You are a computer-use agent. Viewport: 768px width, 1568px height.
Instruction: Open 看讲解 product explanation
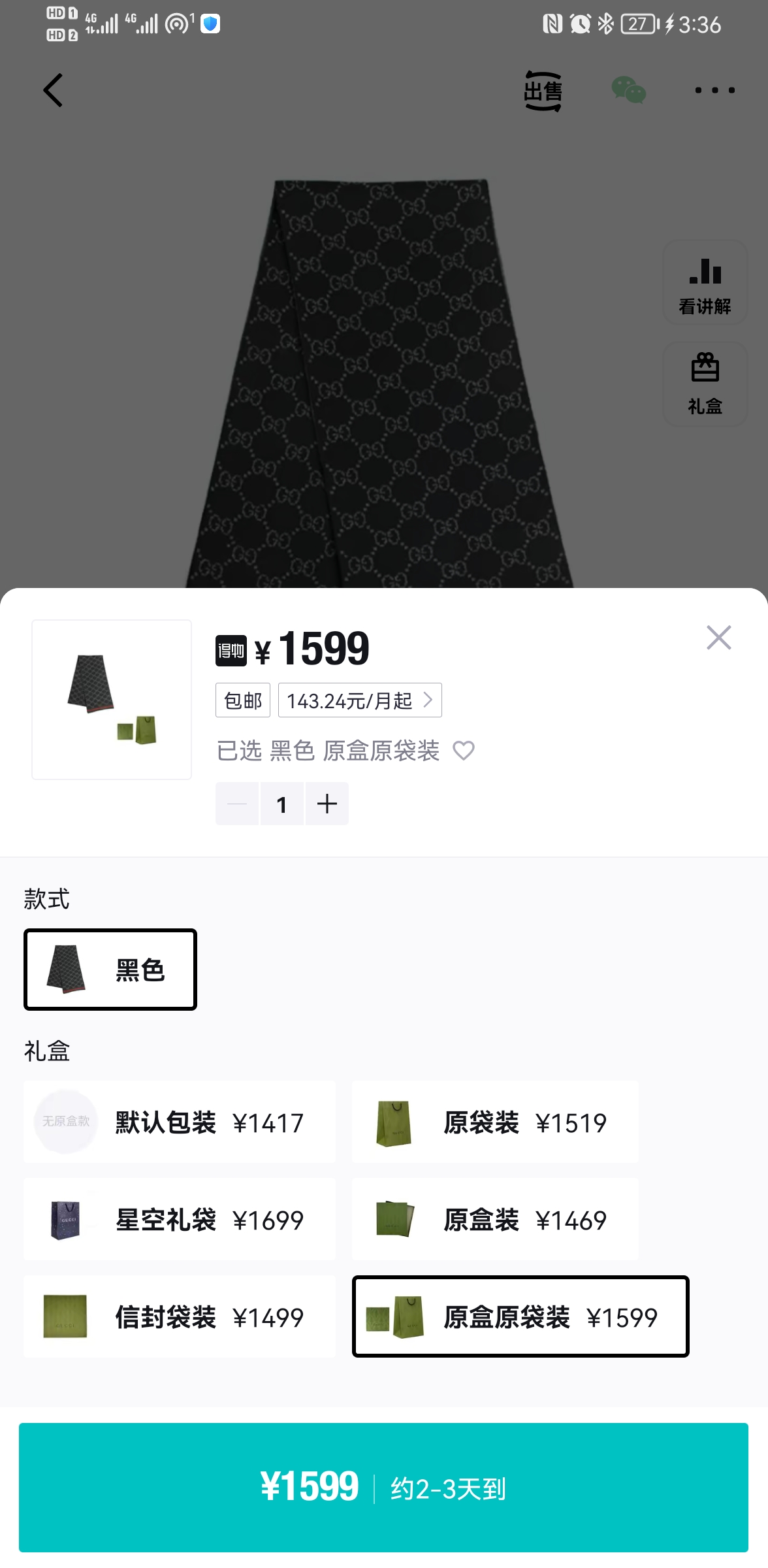point(705,283)
